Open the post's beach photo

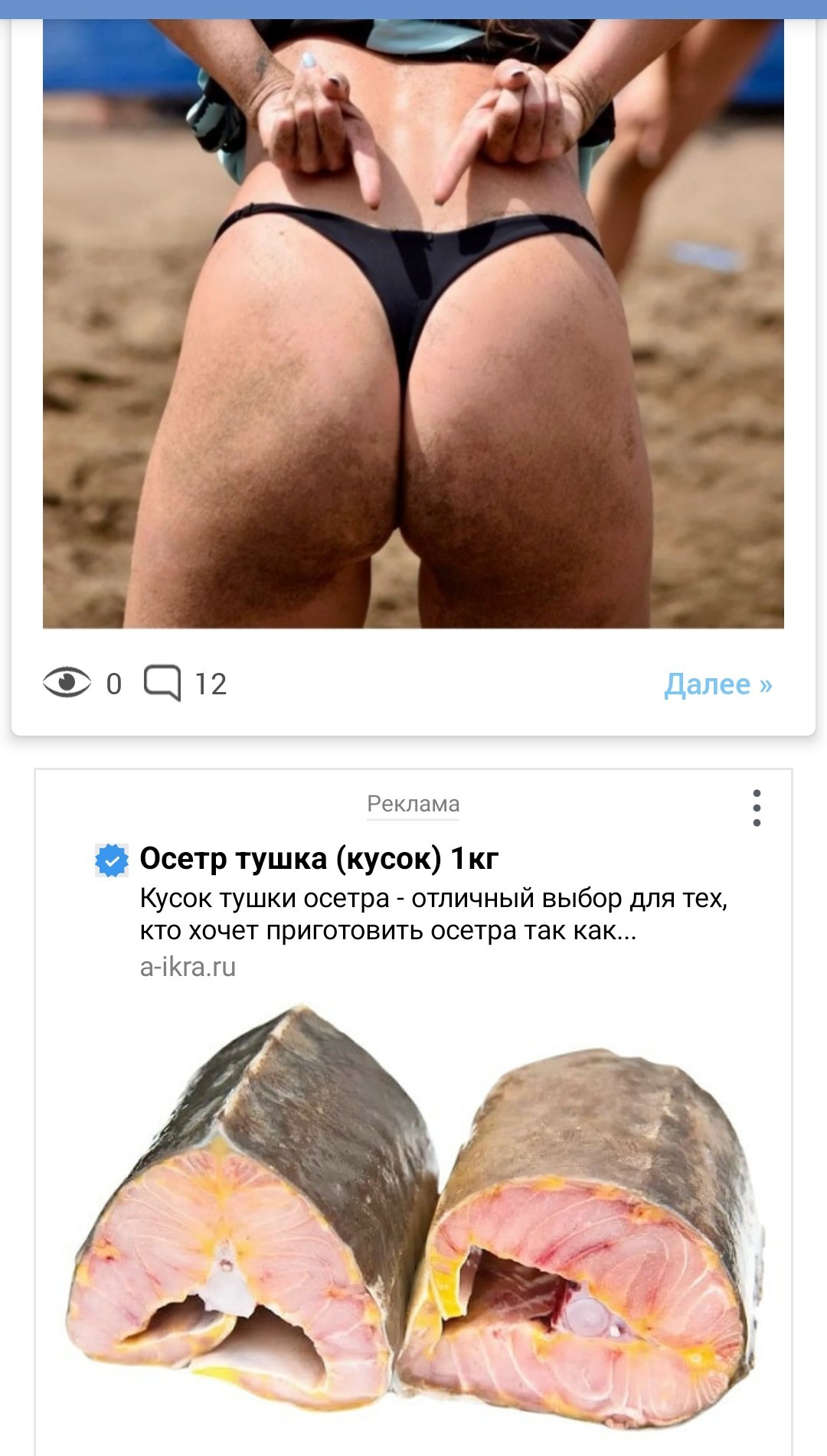pos(413,322)
